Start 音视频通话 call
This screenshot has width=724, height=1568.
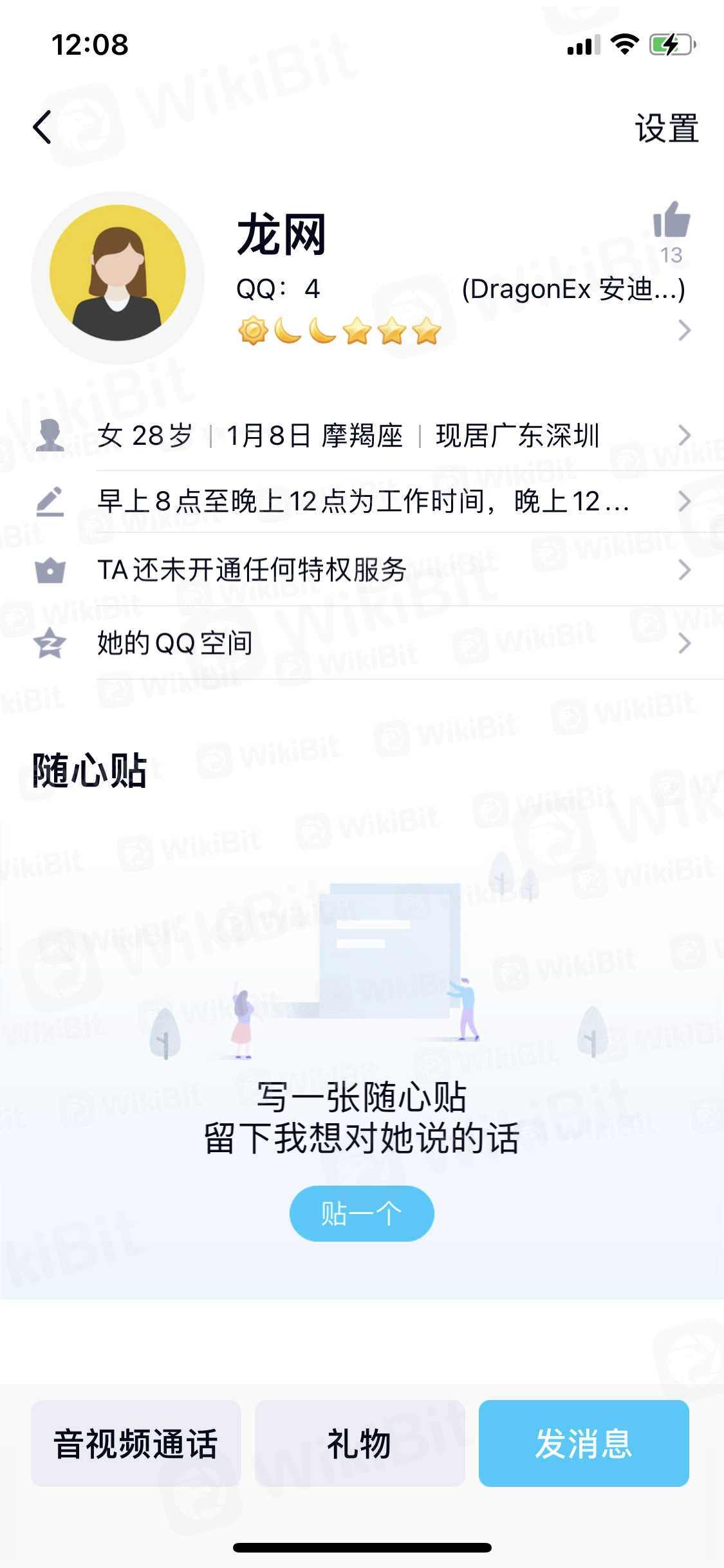136,1444
